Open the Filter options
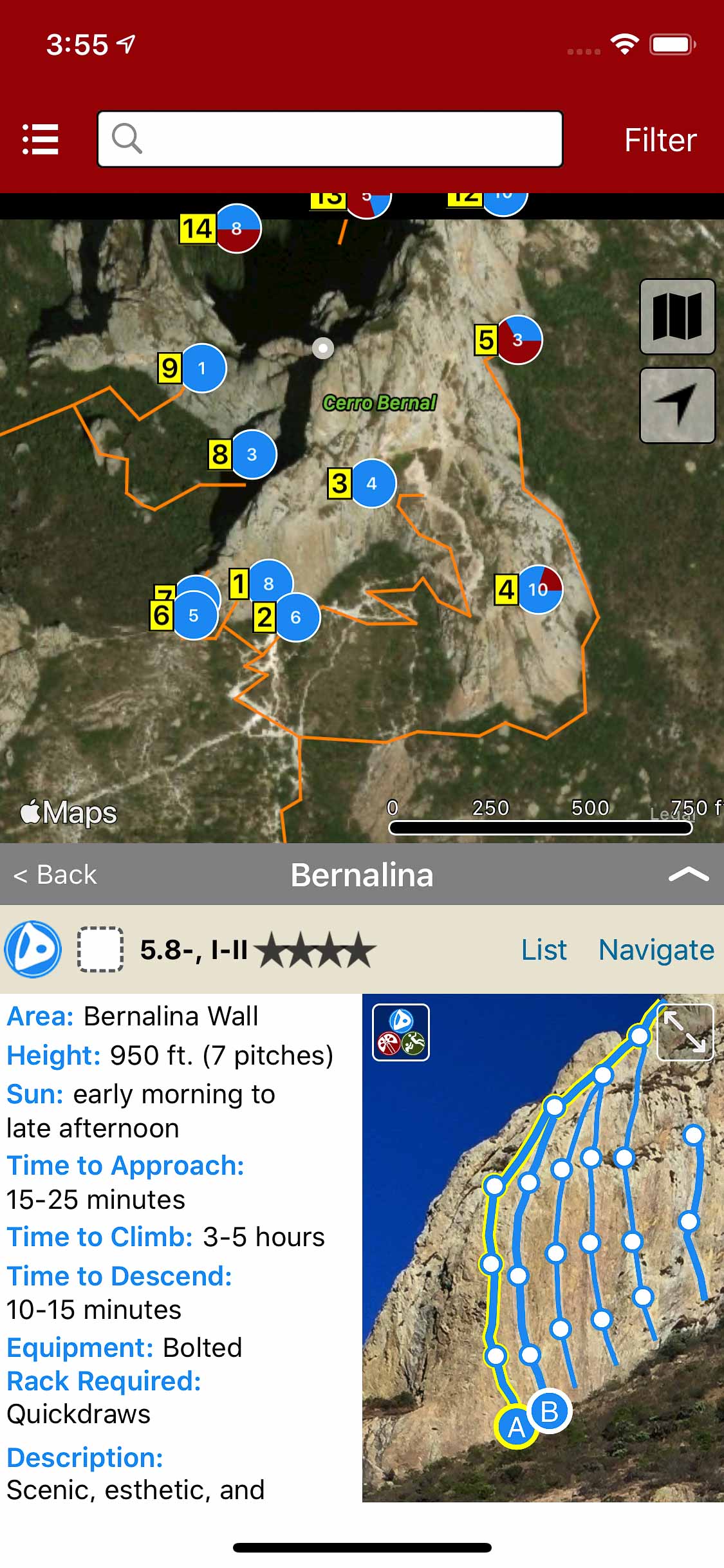 point(660,140)
